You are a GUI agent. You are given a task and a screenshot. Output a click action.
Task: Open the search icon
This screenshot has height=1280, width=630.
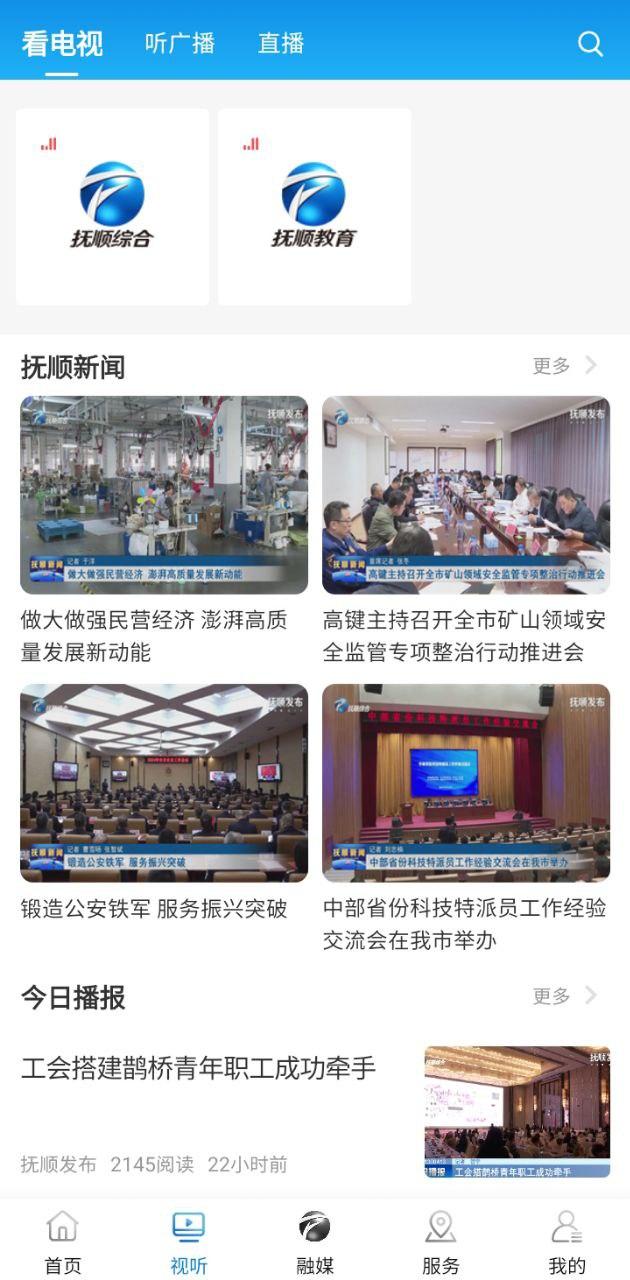590,44
